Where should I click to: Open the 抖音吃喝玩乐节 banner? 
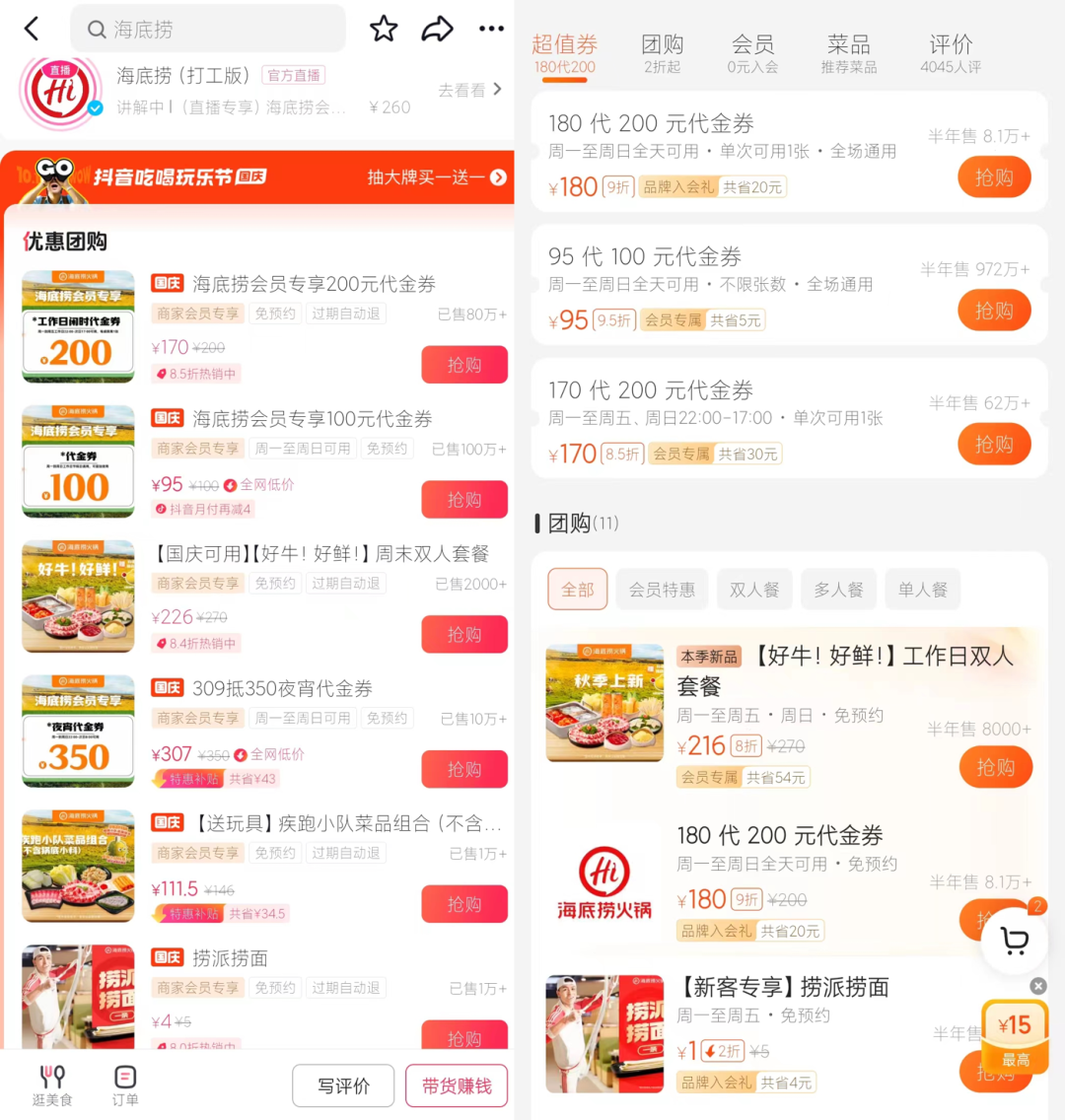258,177
